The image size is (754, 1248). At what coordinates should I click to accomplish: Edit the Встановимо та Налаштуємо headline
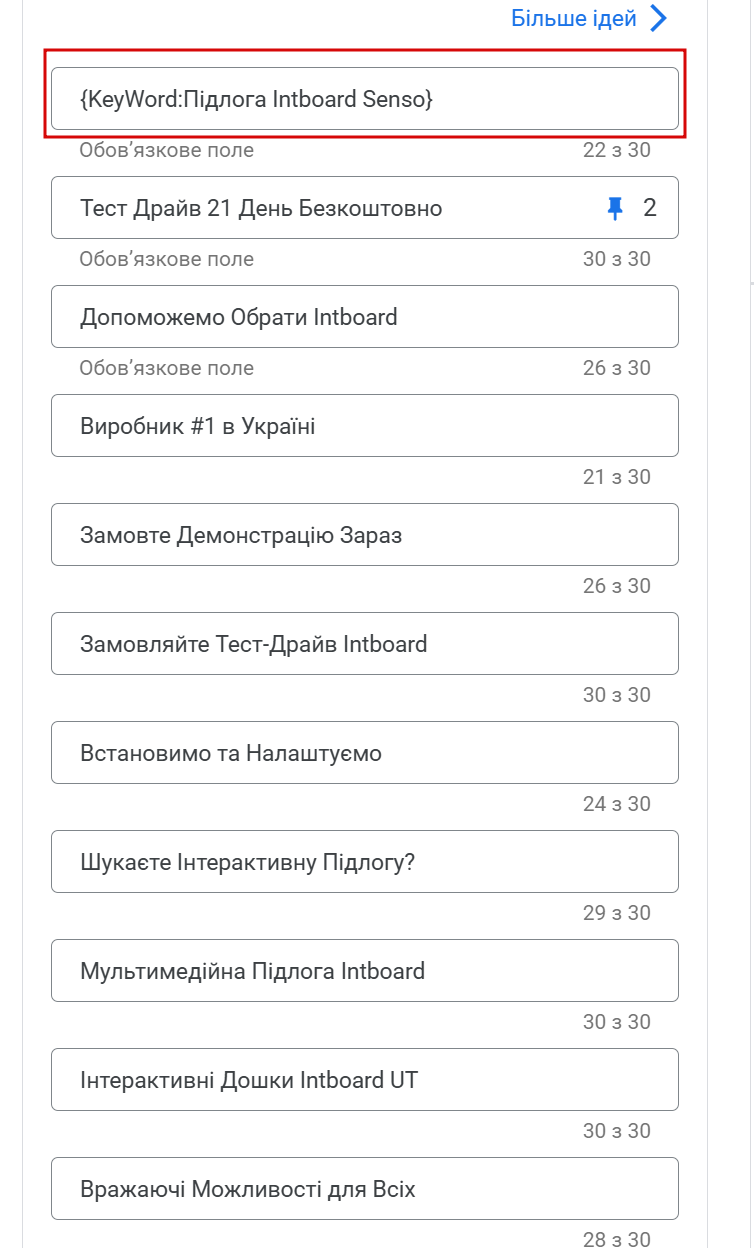click(x=364, y=753)
